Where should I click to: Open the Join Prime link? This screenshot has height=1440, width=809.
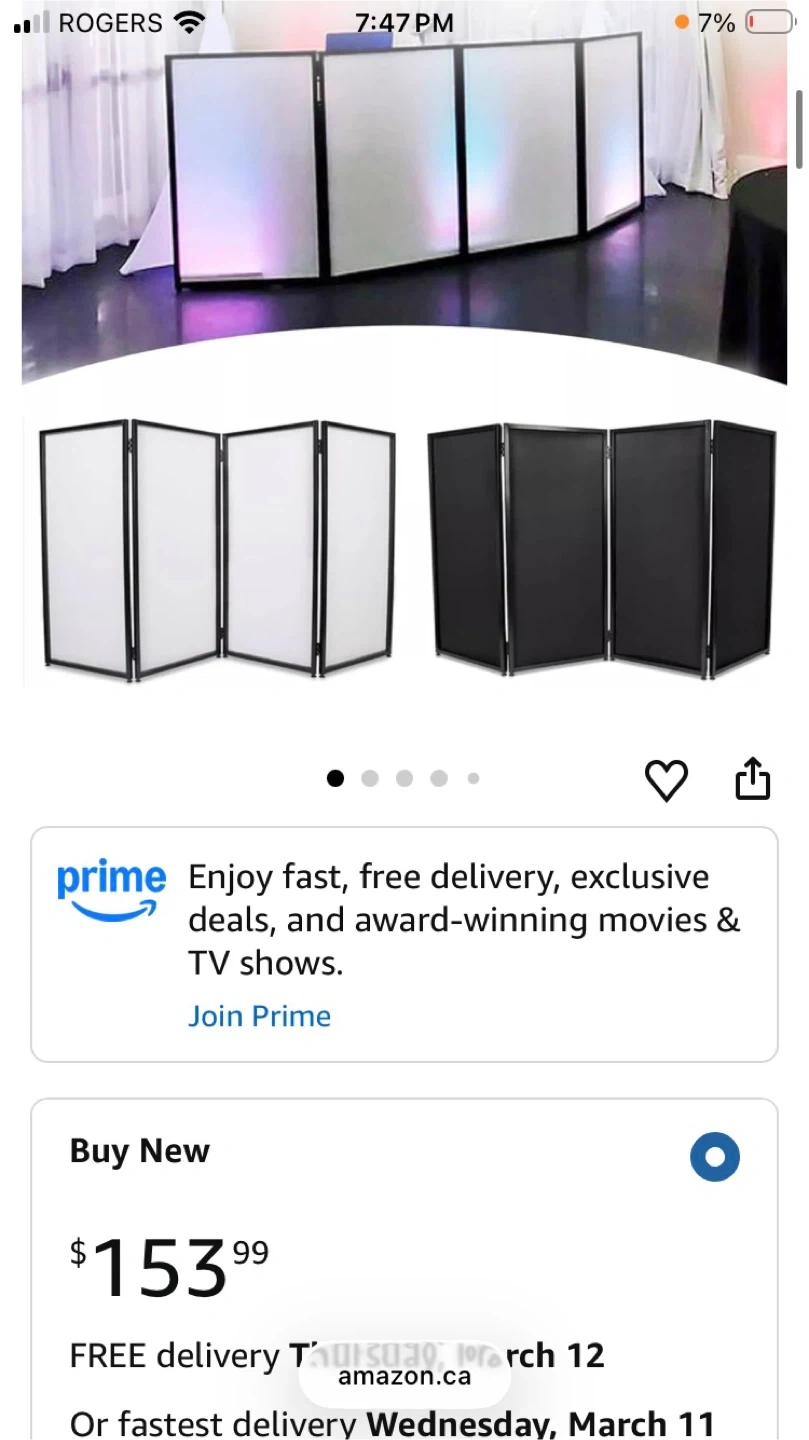tap(259, 1016)
